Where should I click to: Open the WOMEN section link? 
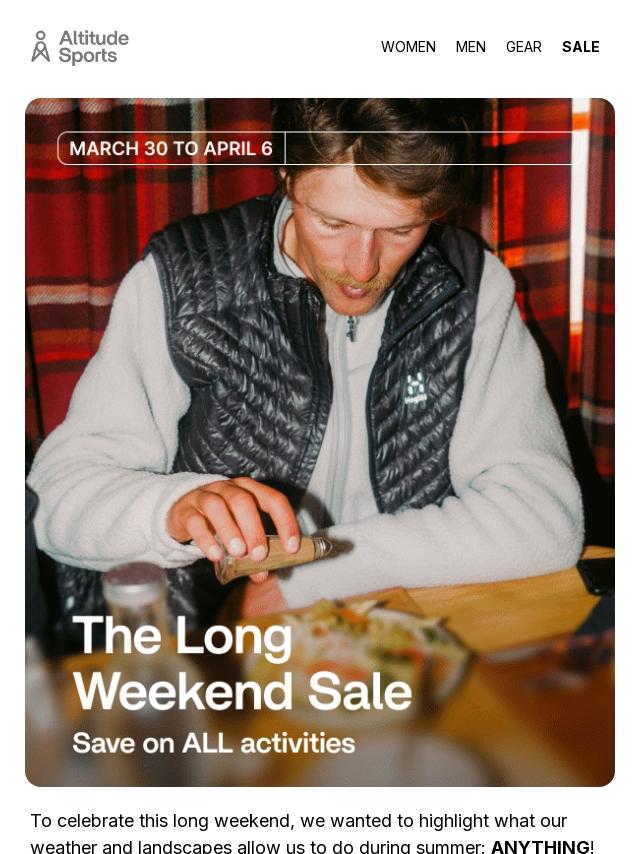pyautogui.click(x=408, y=47)
